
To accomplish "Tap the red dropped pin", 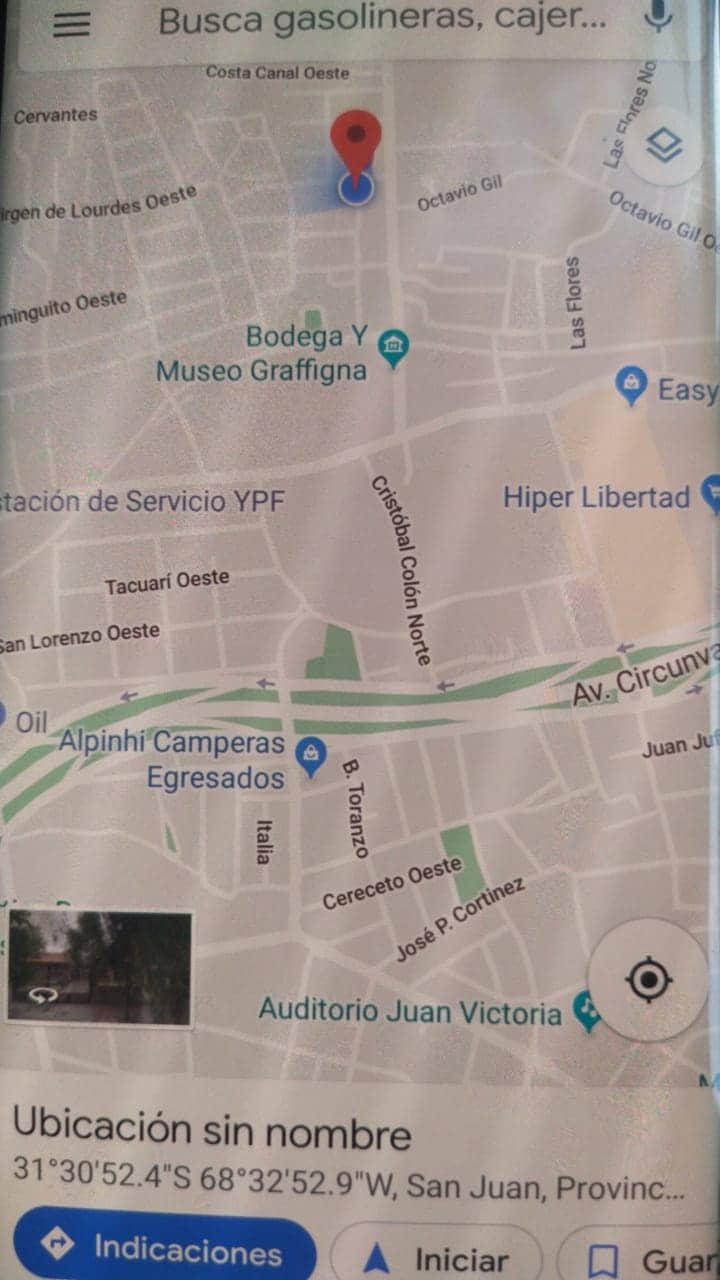I will click(x=356, y=142).
